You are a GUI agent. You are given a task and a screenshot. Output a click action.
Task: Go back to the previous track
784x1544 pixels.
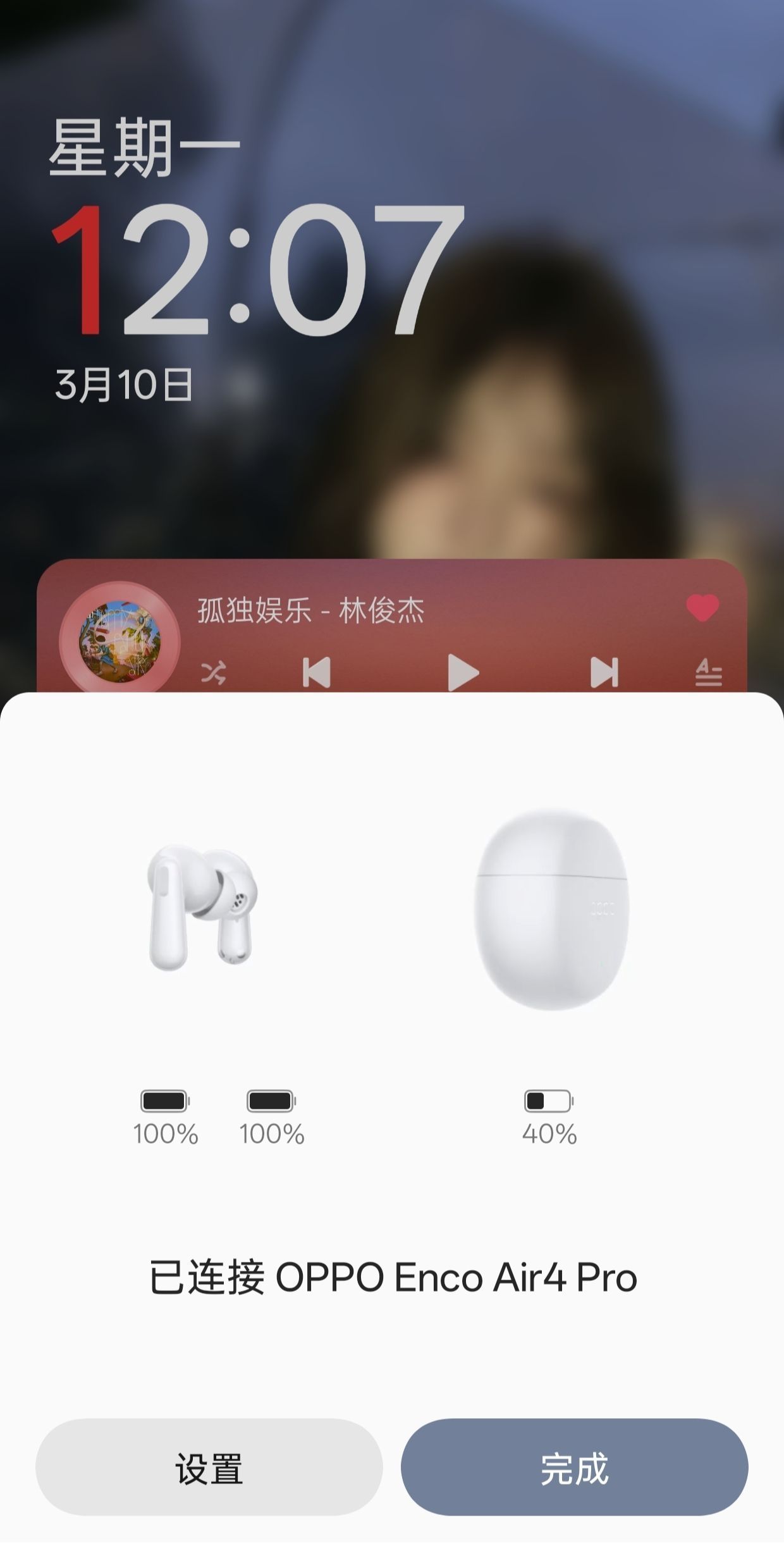(x=317, y=672)
